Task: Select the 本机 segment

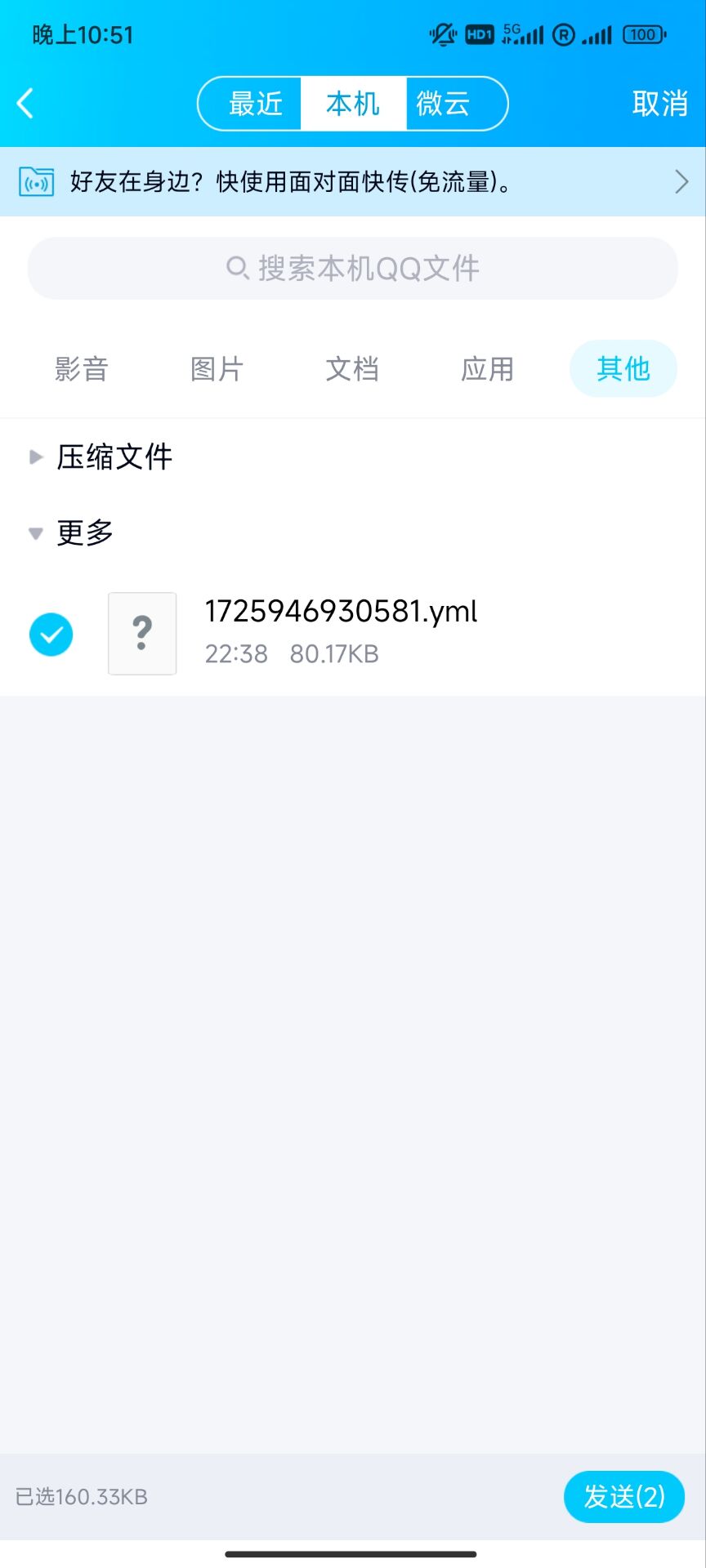Action: 353,104
